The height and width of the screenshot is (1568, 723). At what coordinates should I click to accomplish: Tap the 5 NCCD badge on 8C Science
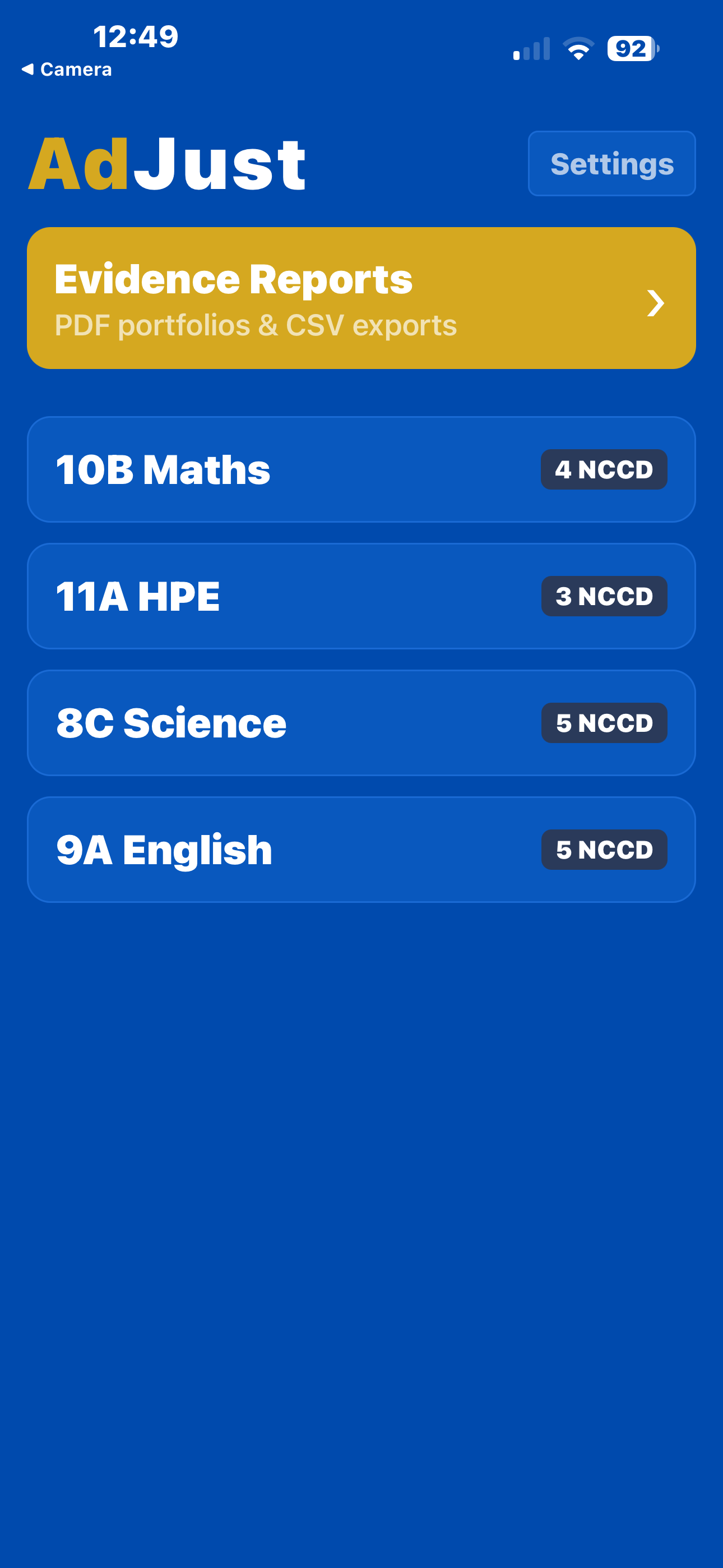(604, 722)
